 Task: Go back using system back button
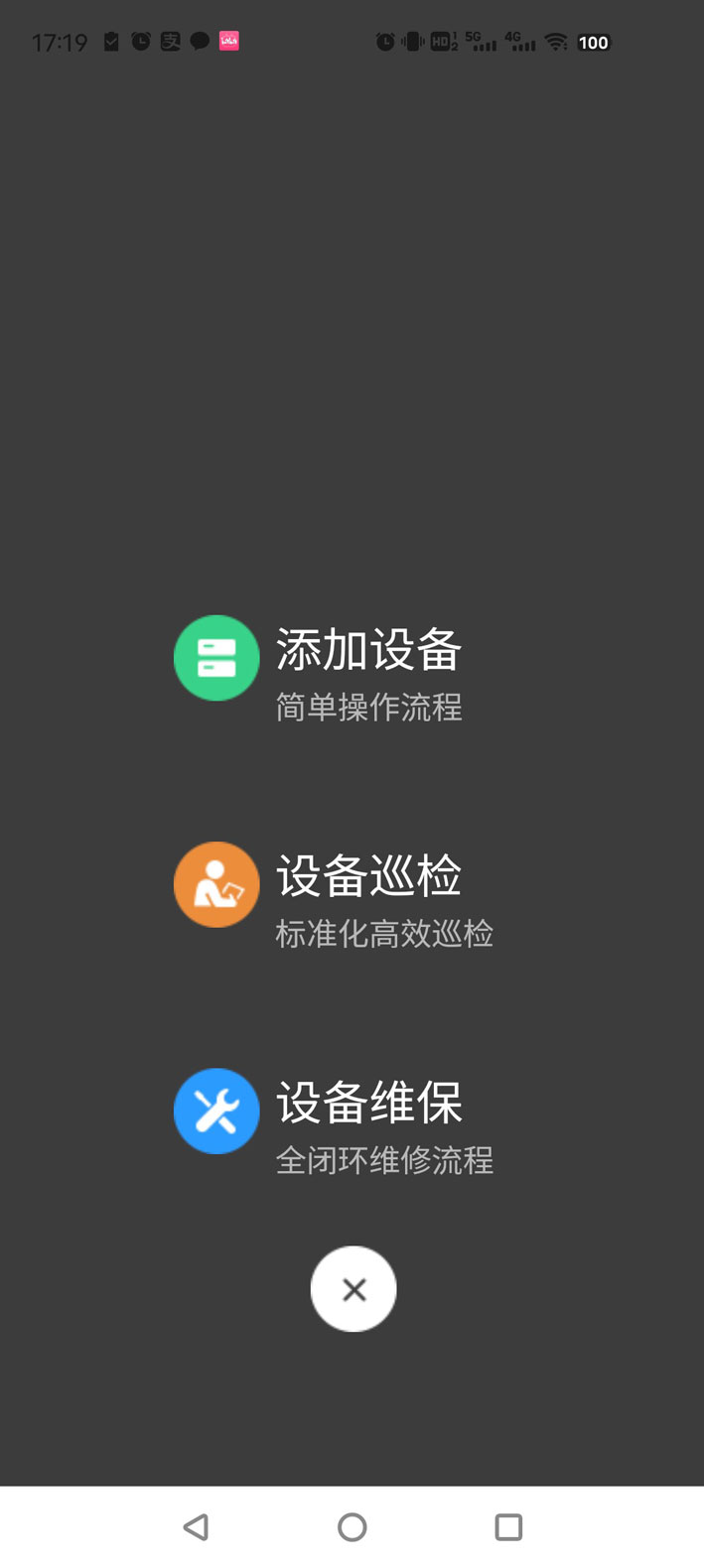coord(197,1526)
